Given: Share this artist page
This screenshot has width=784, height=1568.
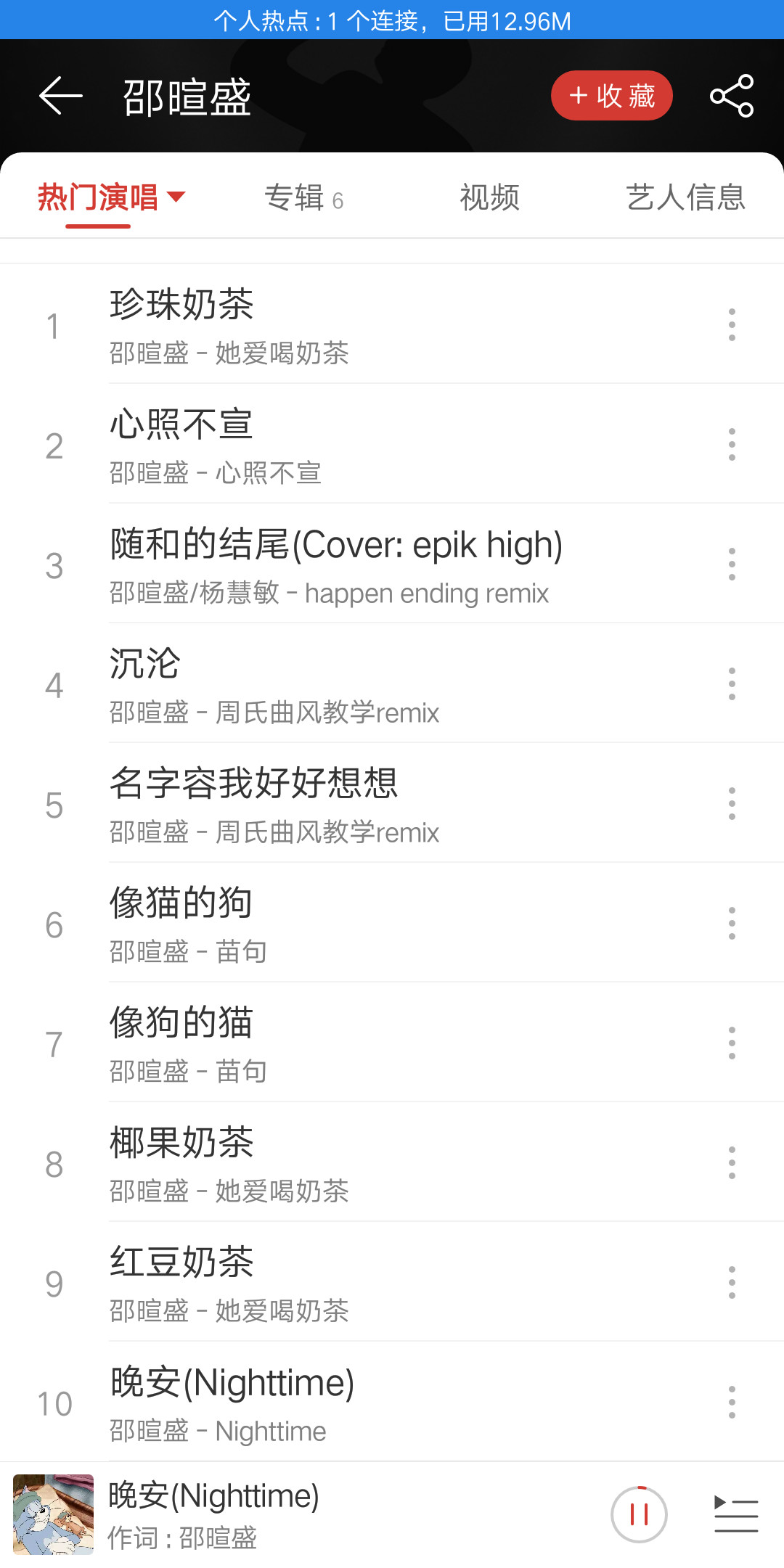Looking at the screenshot, I should 731,96.
